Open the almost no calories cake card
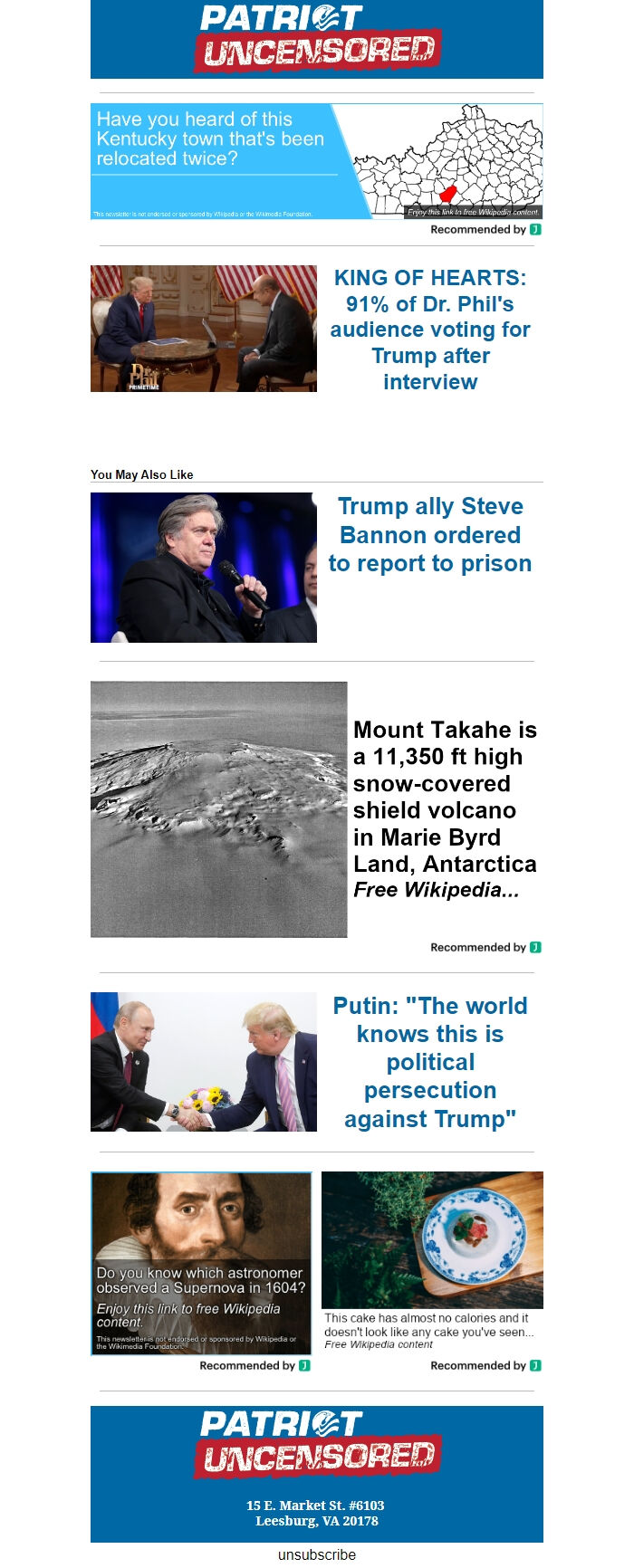The width and height of the screenshot is (634, 1568). click(x=432, y=1258)
